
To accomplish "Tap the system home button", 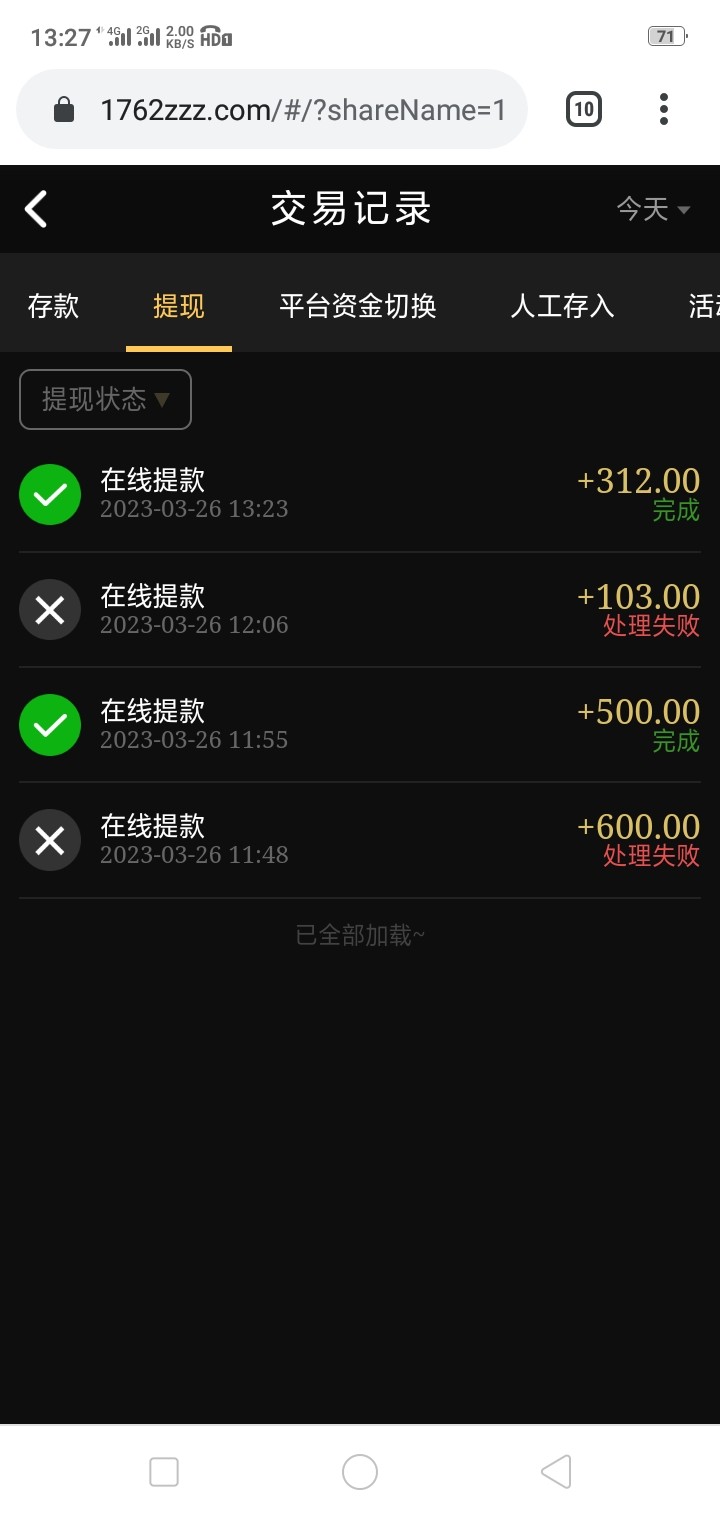I will point(360,1472).
